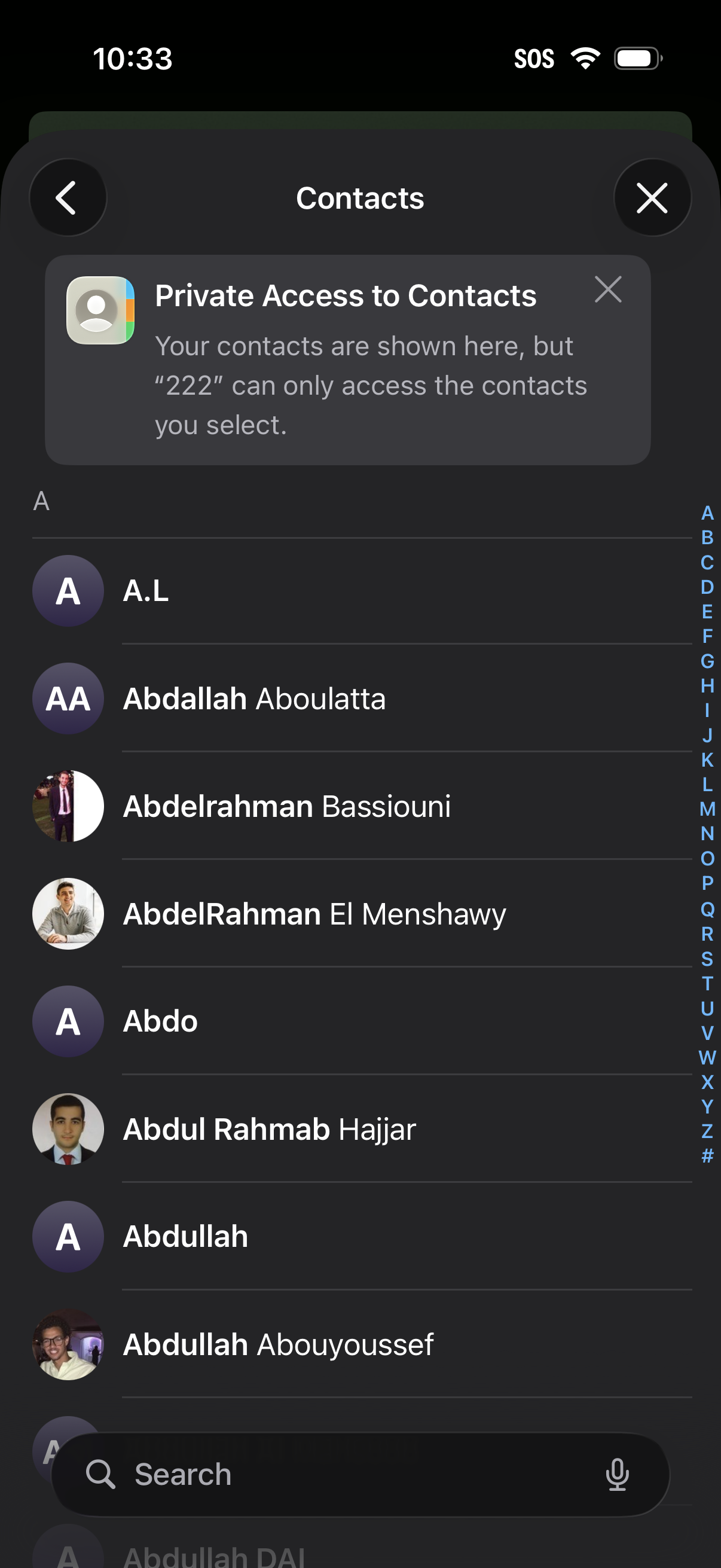Select Abdullah Abouyoussef from the list
This screenshot has height=1568, width=721.
278,1344
